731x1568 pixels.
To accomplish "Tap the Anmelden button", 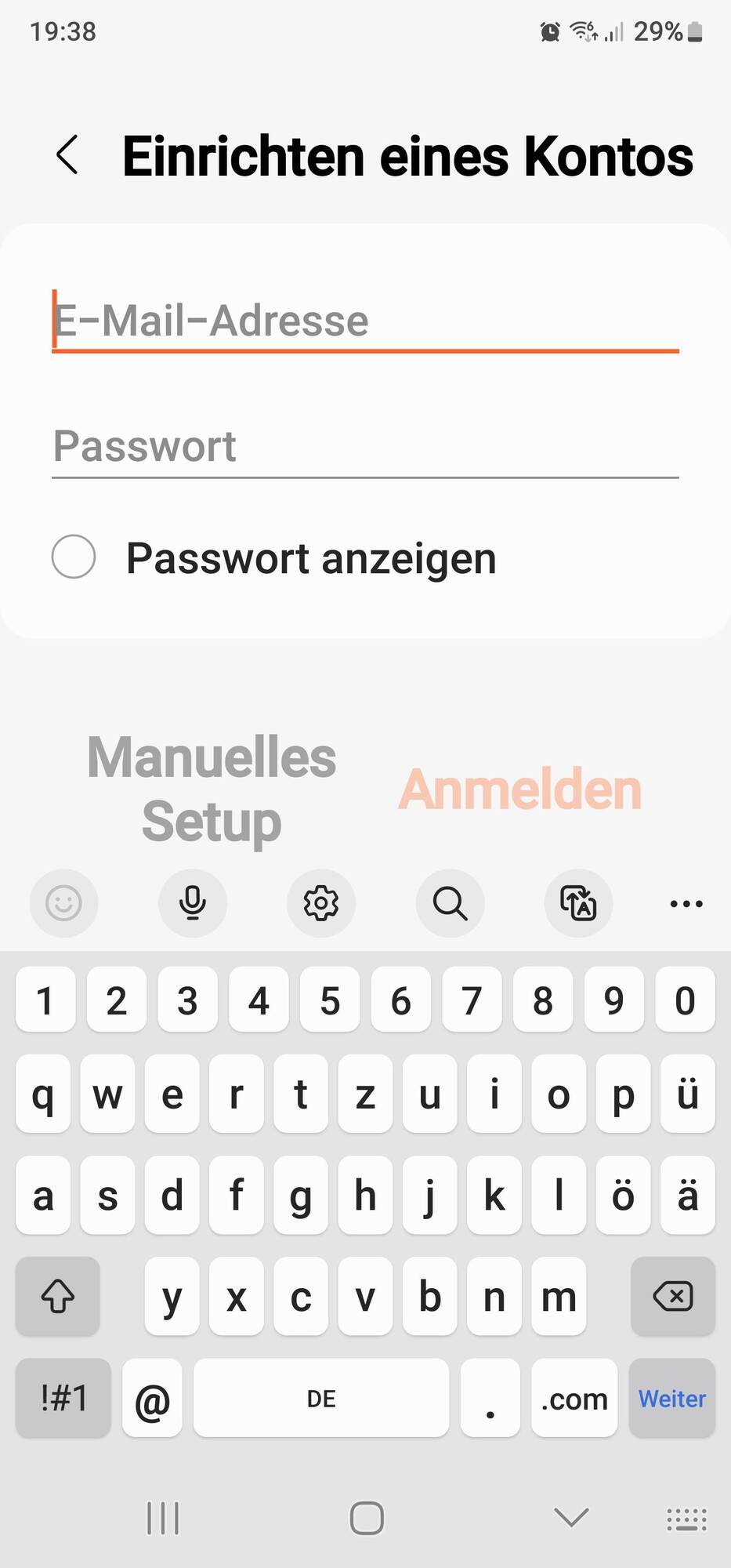I will click(520, 789).
